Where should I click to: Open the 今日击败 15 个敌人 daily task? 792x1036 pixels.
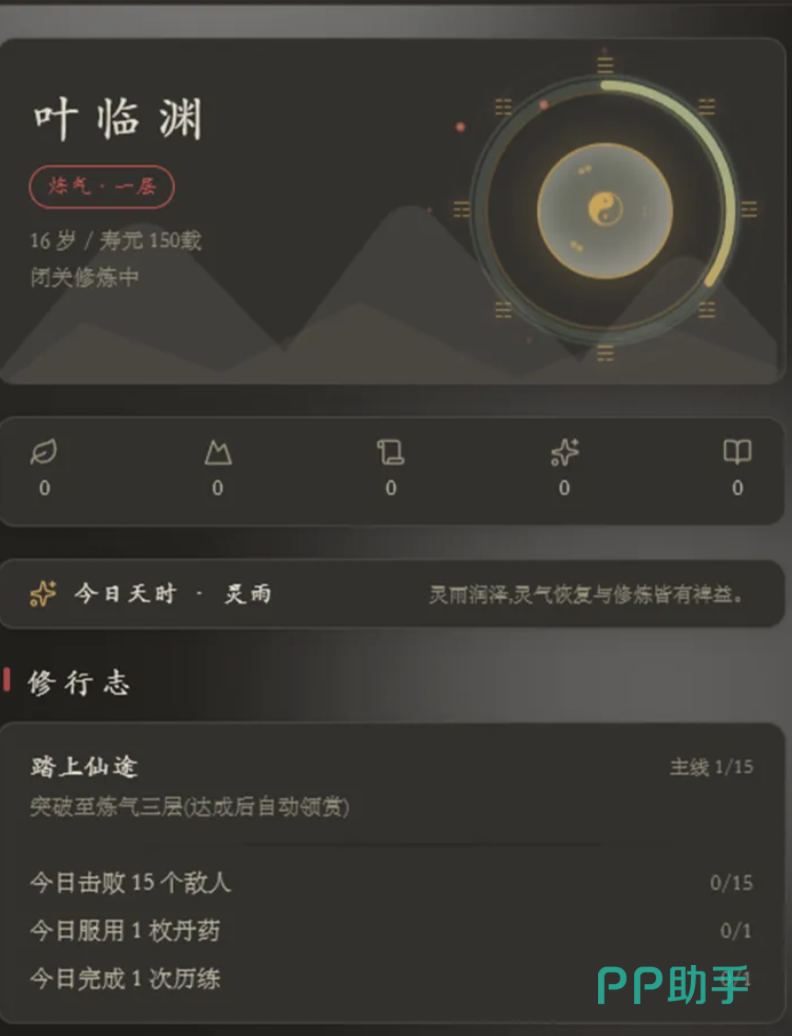click(392, 883)
